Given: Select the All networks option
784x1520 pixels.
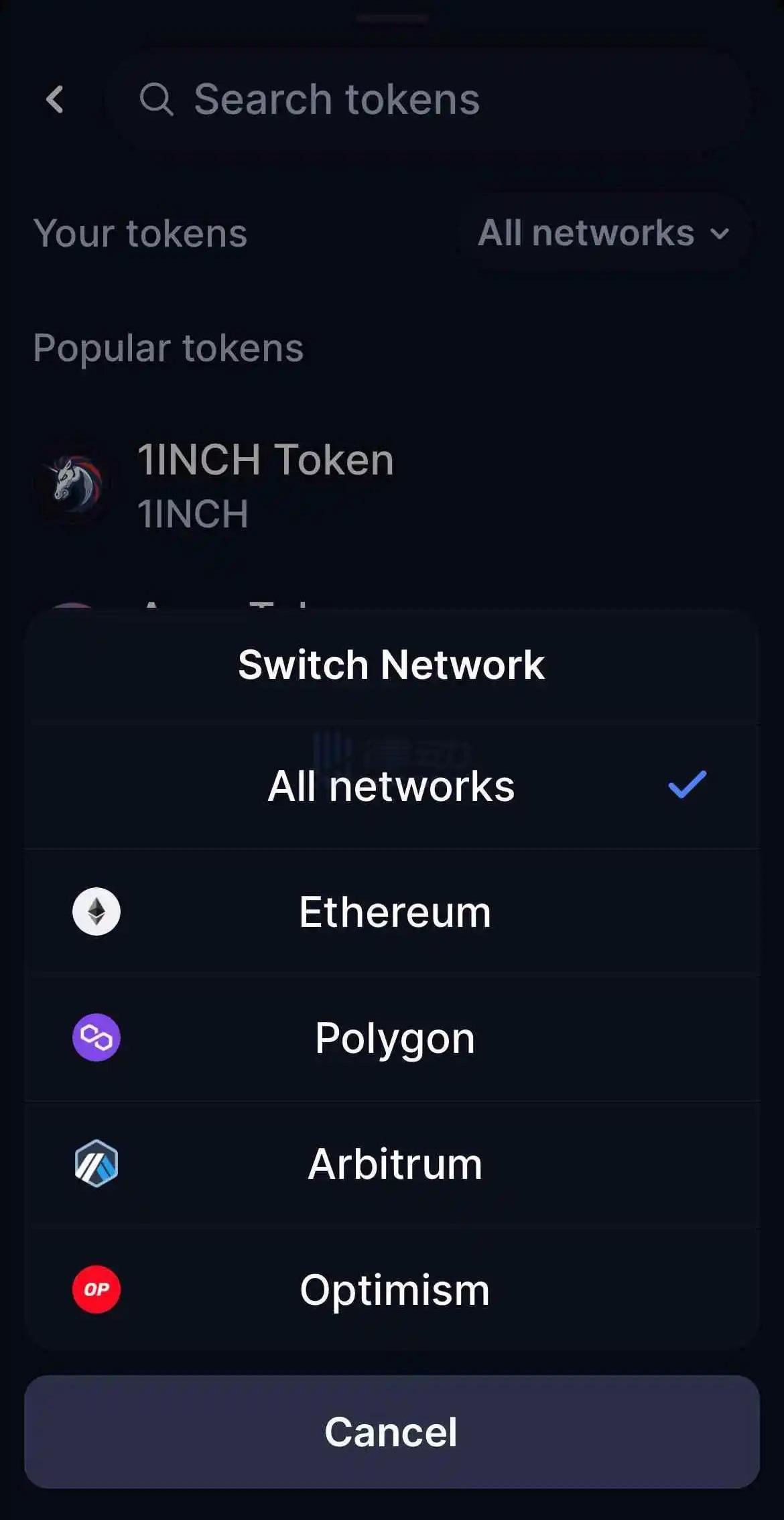Looking at the screenshot, I should tap(391, 785).
